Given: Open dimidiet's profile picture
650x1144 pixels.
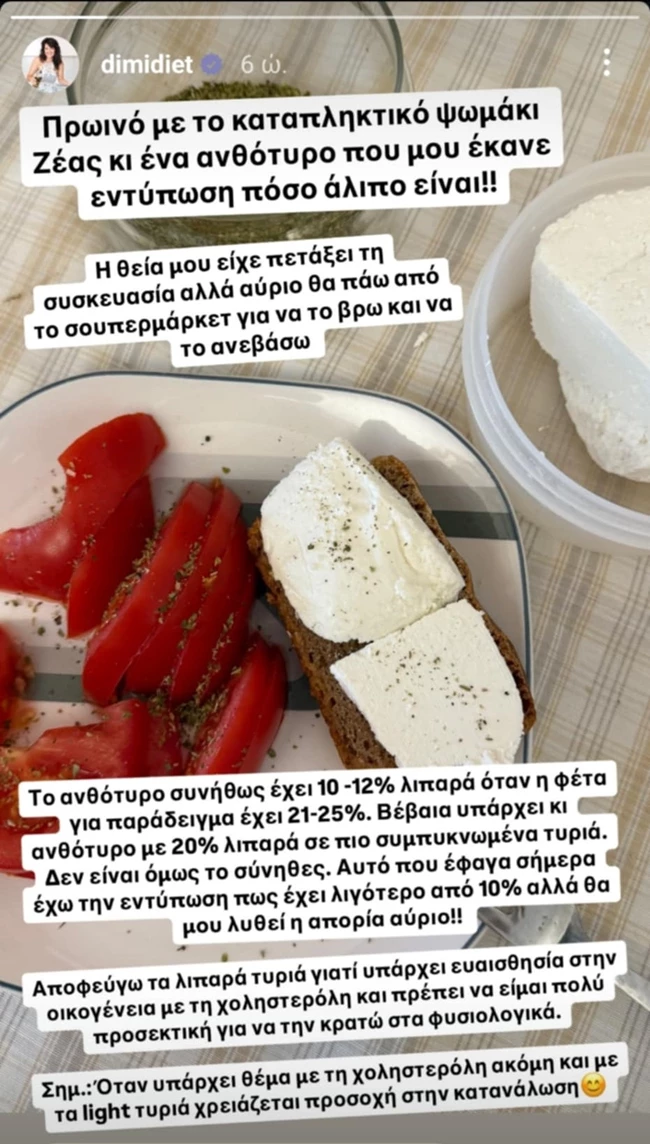Looking at the screenshot, I should pos(50,65).
